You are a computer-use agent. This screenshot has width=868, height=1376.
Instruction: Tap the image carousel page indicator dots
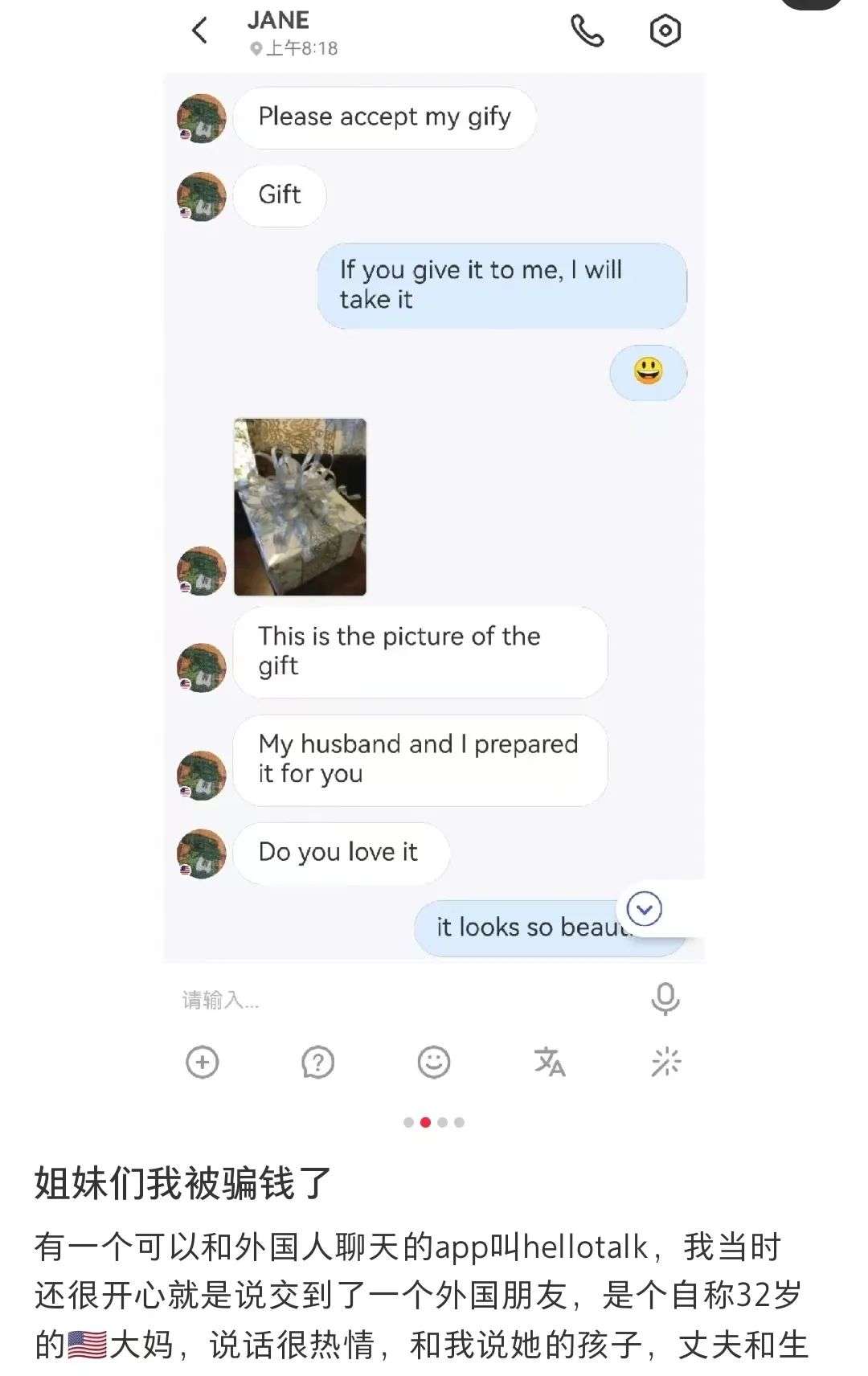click(x=434, y=1122)
